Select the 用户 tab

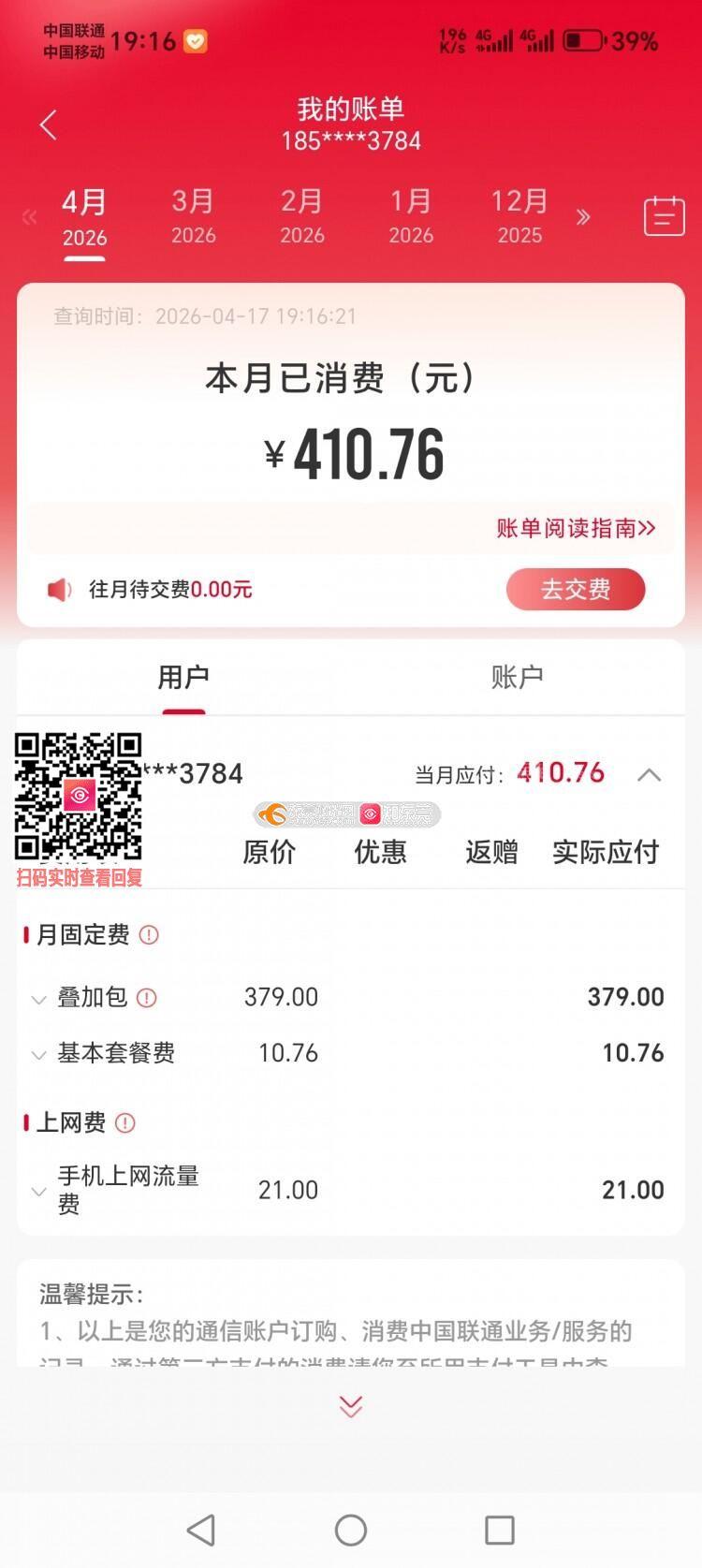tap(183, 677)
